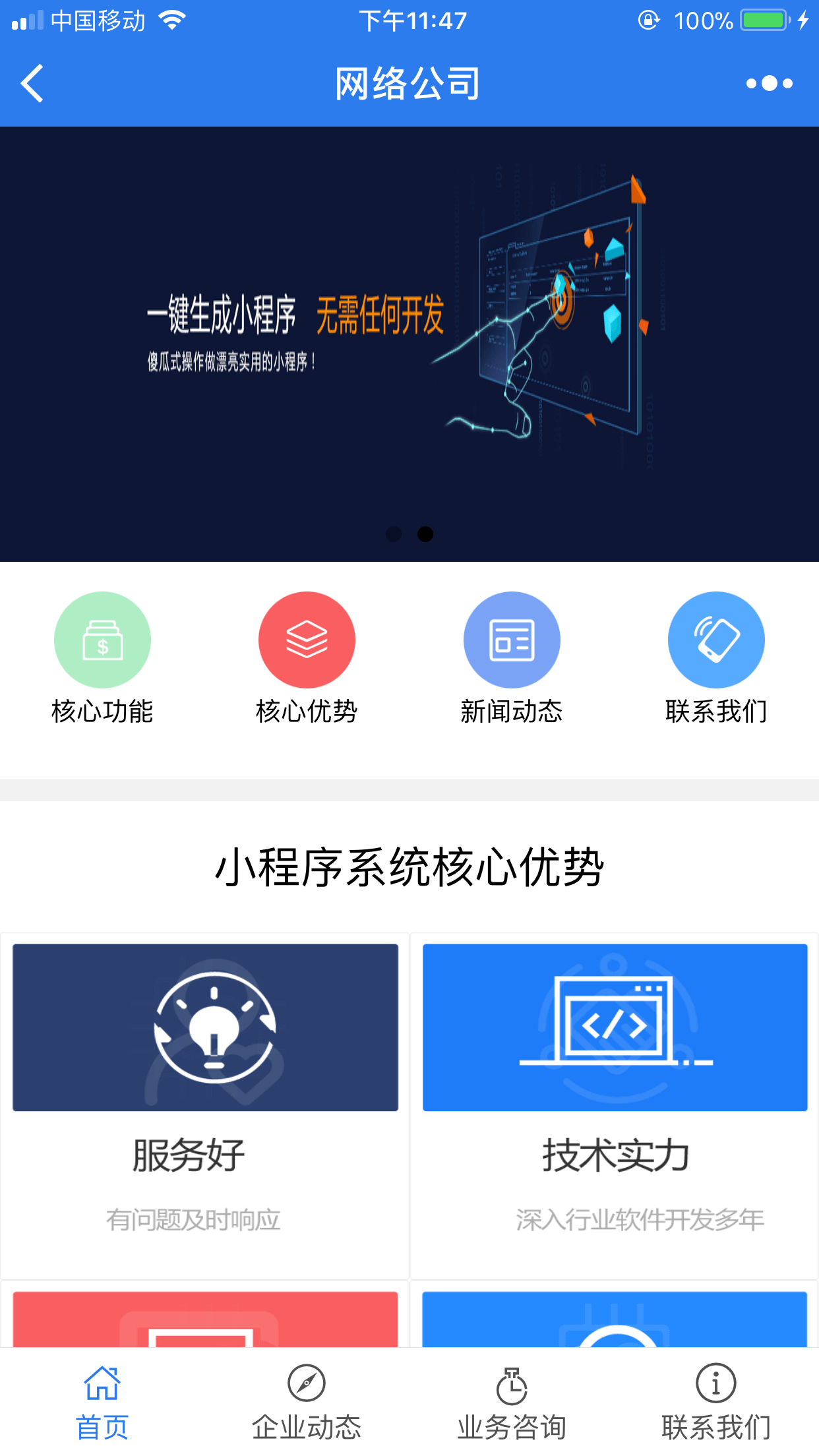Select the first banner page indicator dot
The image size is (819, 1456).
[394, 534]
